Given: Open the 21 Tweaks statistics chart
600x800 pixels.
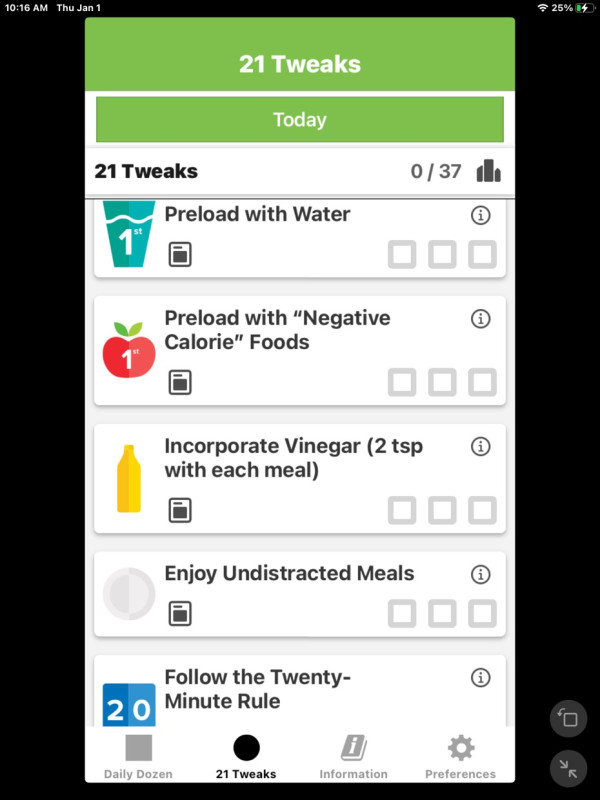Looking at the screenshot, I should click(488, 171).
